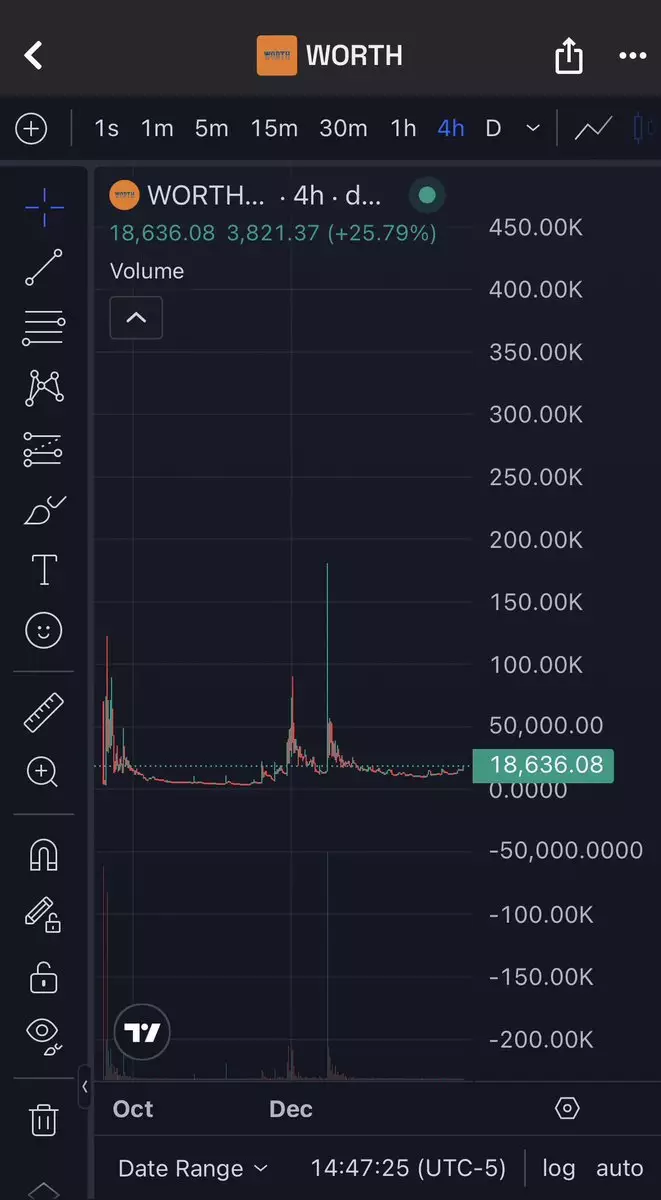This screenshot has height=1200, width=661.
Task: Expand the timeframe dropdown arrow
Action: click(x=533, y=129)
